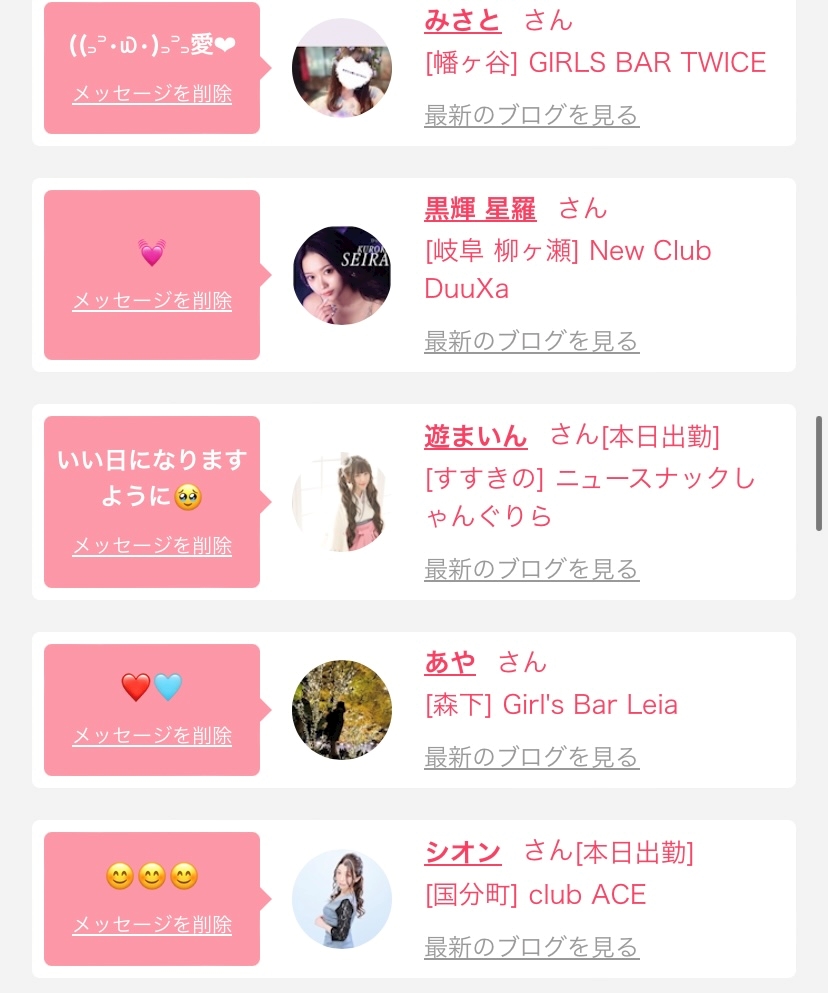The width and height of the screenshot is (828, 993).
Task: Open みさと's profile name link
Action: 462,19
